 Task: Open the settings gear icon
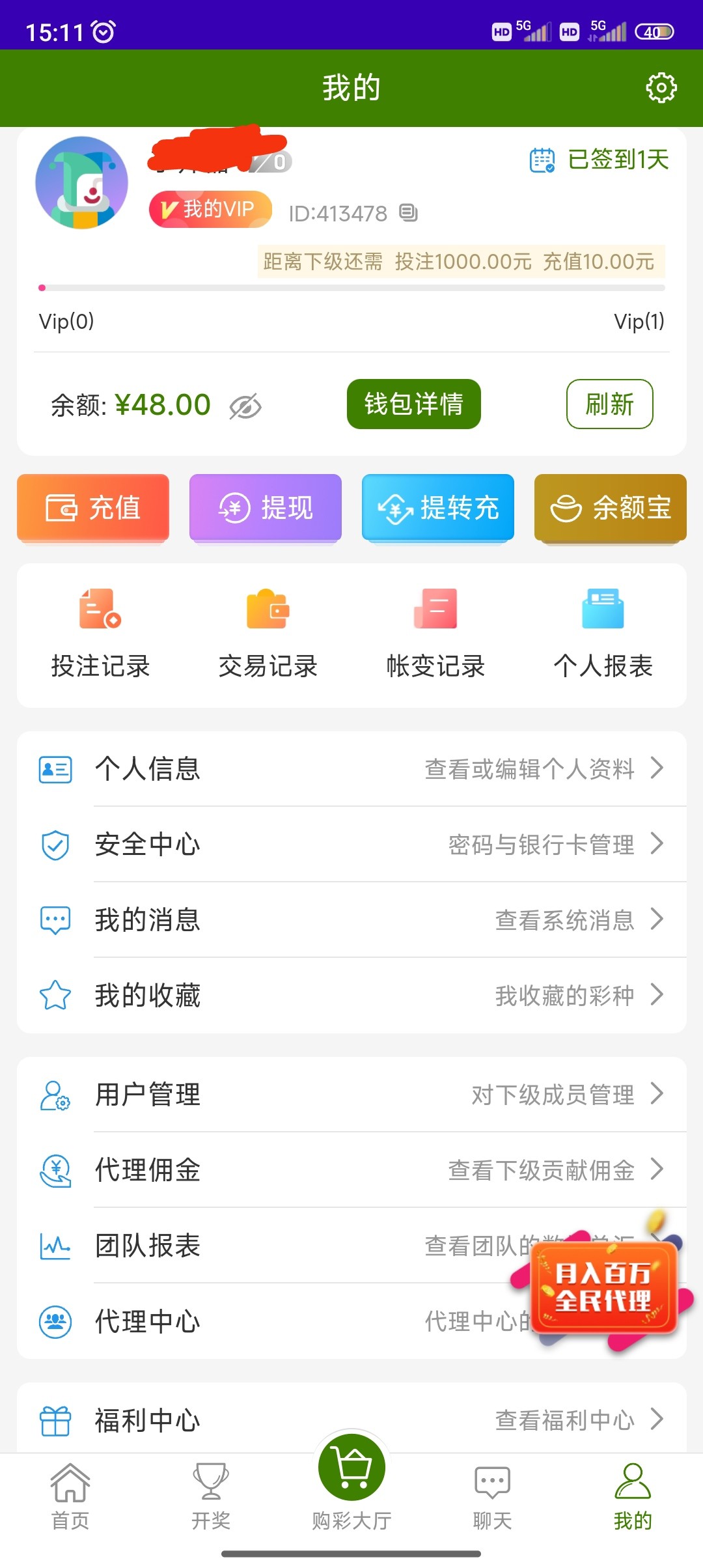point(661,88)
